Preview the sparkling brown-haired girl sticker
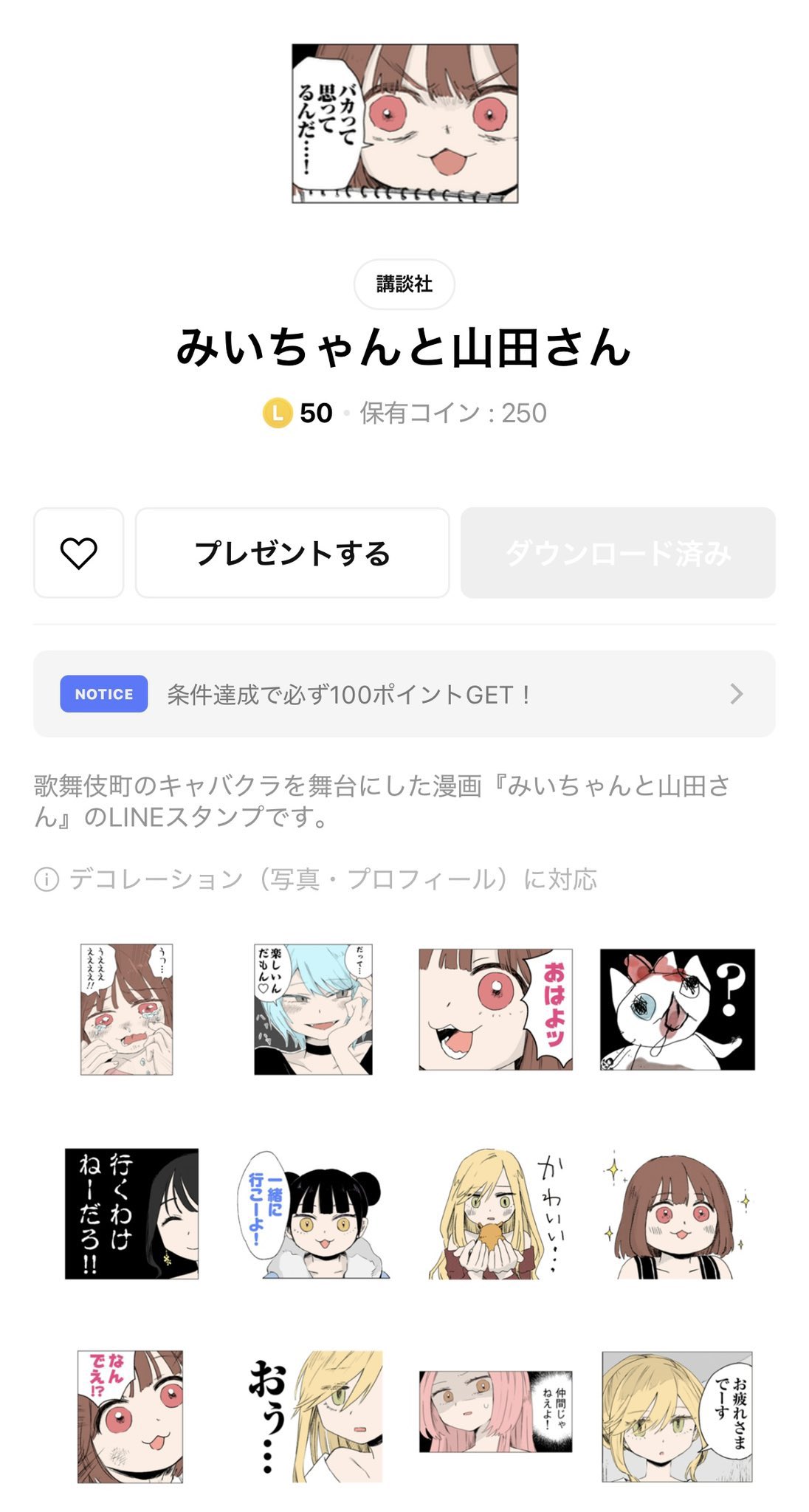Image resolution: width=809 pixels, height=1512 pixels. pos(678,1214)
